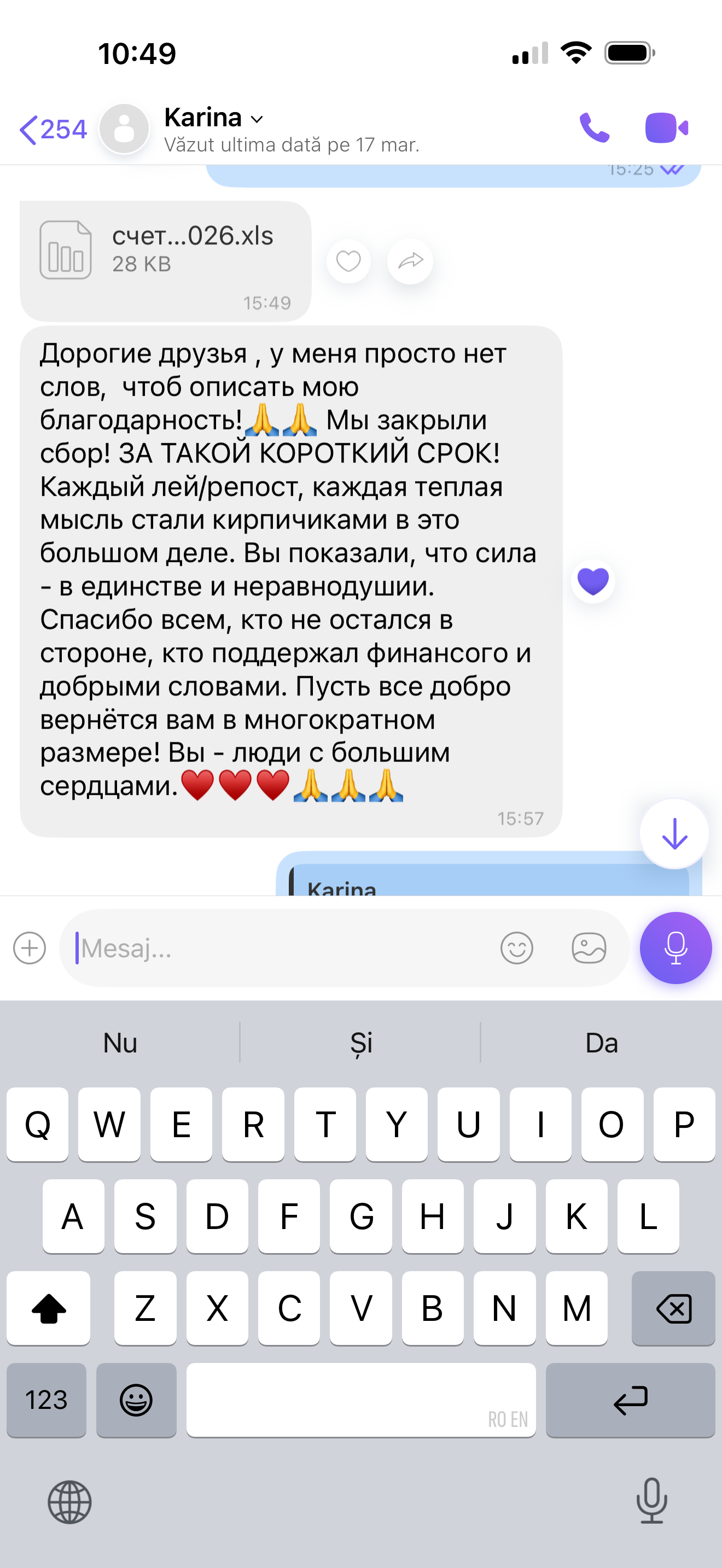
Task: Like the xls file message
Action: point(348,262)
